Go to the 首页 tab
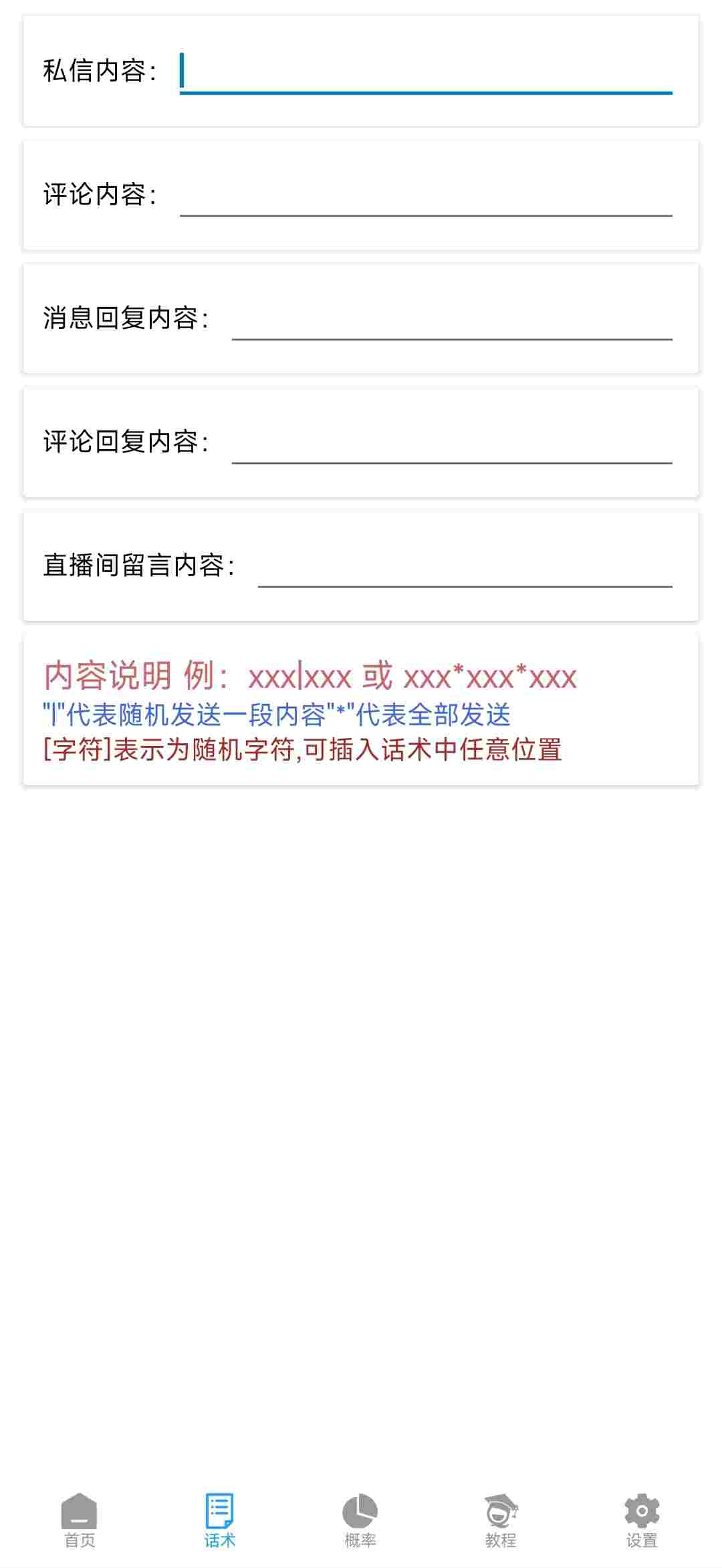 coord(80,1521)
